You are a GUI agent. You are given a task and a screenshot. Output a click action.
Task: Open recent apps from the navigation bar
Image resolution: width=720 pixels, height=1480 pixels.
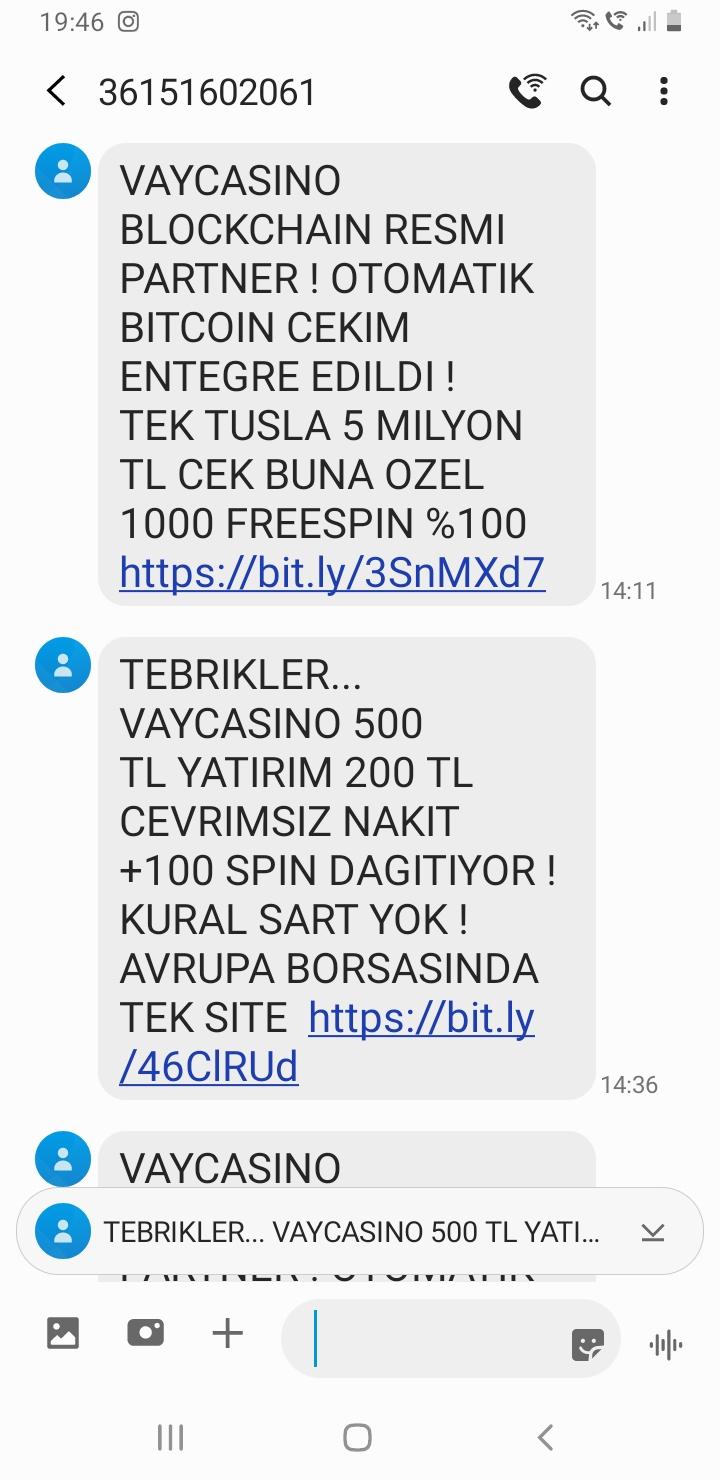coord(170,1437)
